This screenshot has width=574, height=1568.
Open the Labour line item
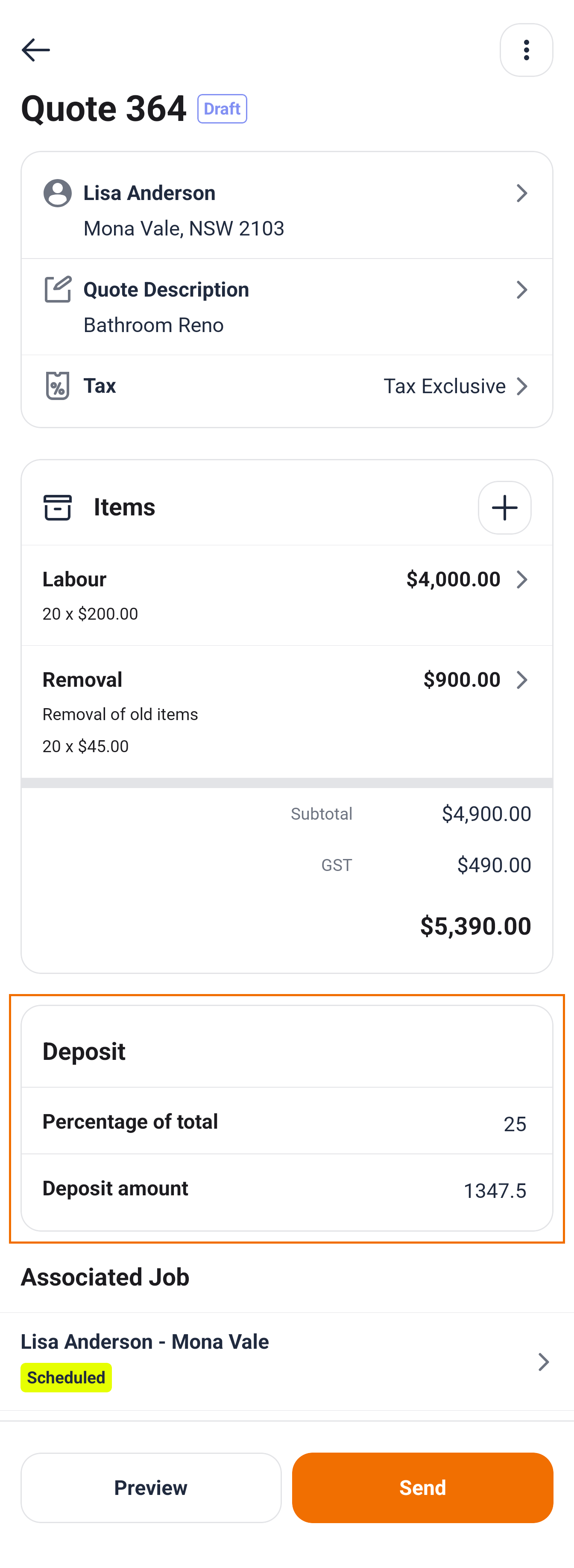287,595
